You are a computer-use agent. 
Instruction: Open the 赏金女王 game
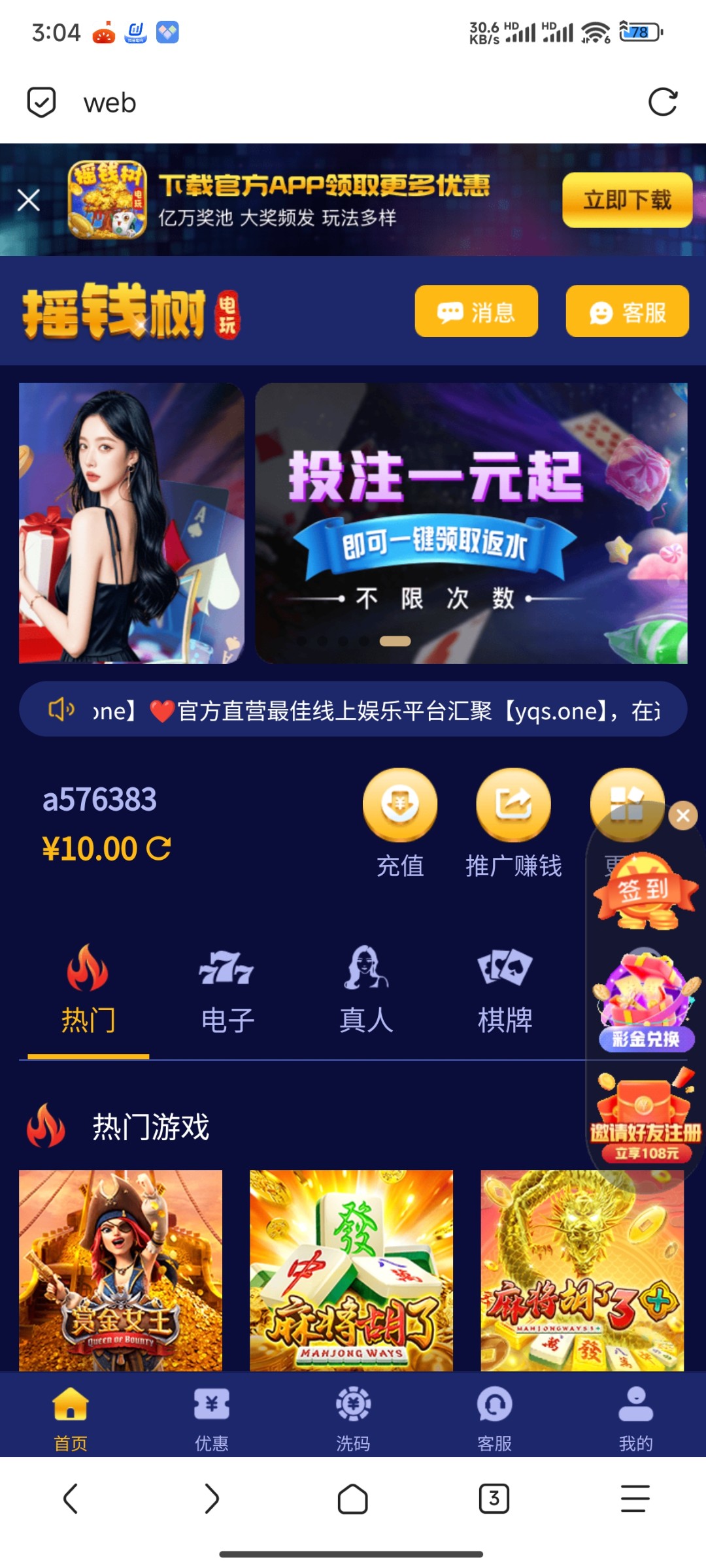pyautogui.click(x=120, y=1270)
